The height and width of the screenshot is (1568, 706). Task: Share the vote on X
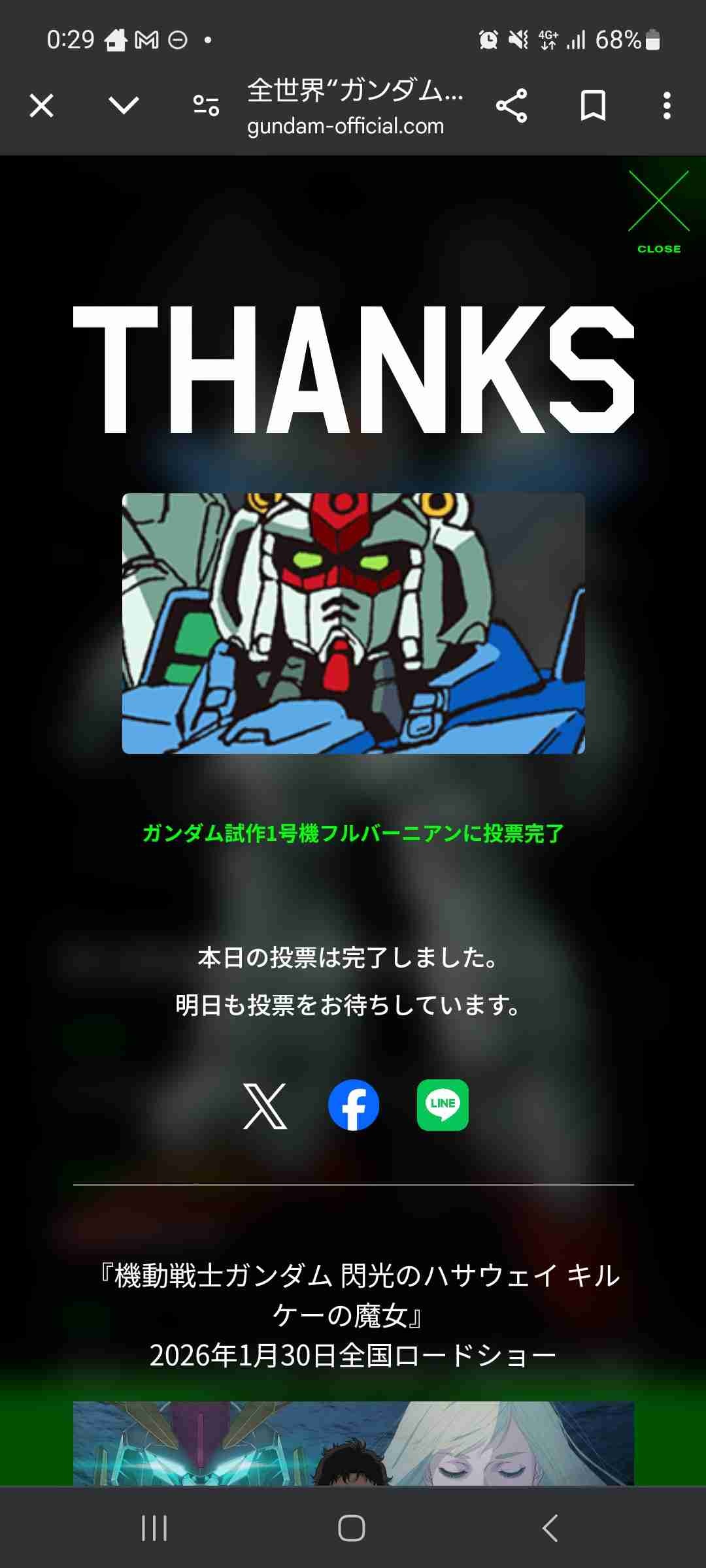(265, 1105)
